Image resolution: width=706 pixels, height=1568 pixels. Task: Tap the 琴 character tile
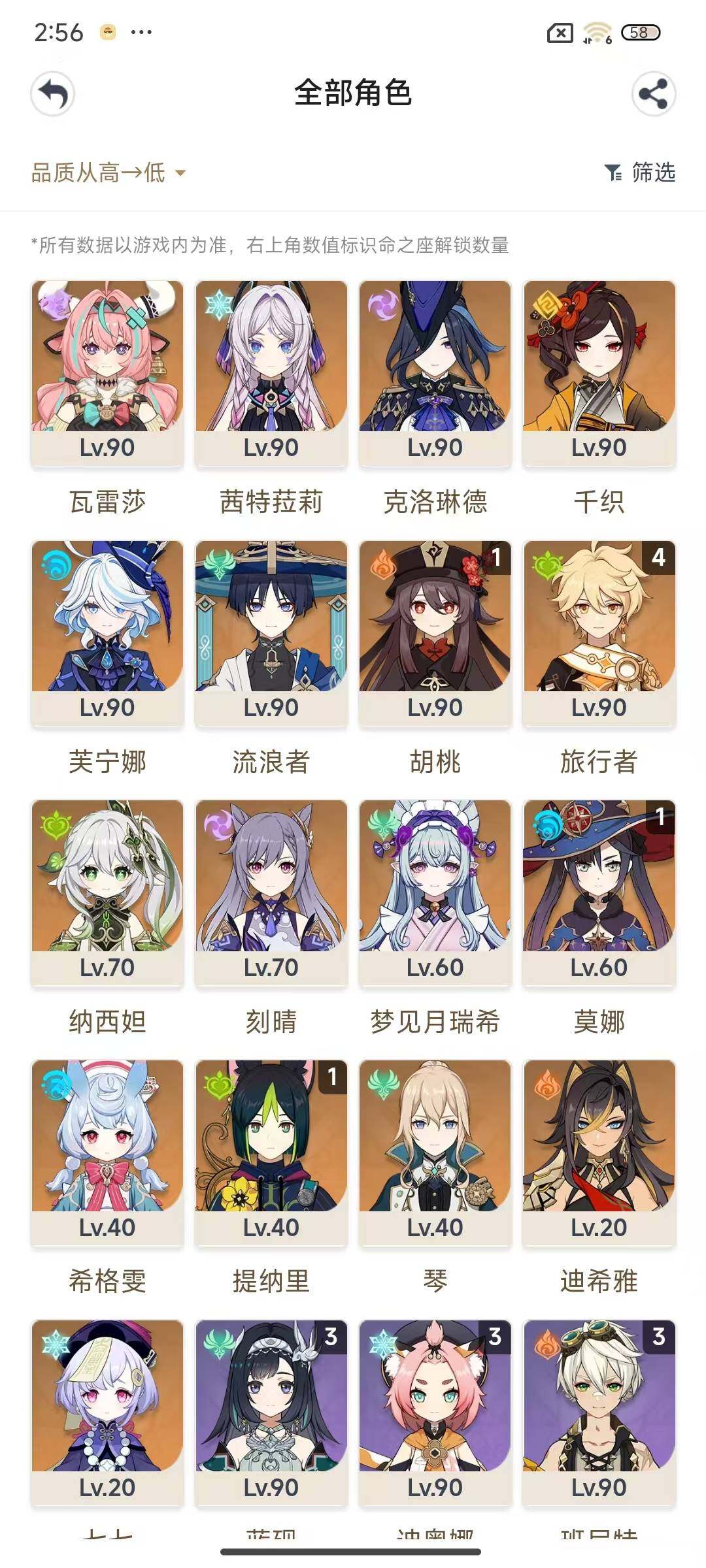[x=435, y=1152]
